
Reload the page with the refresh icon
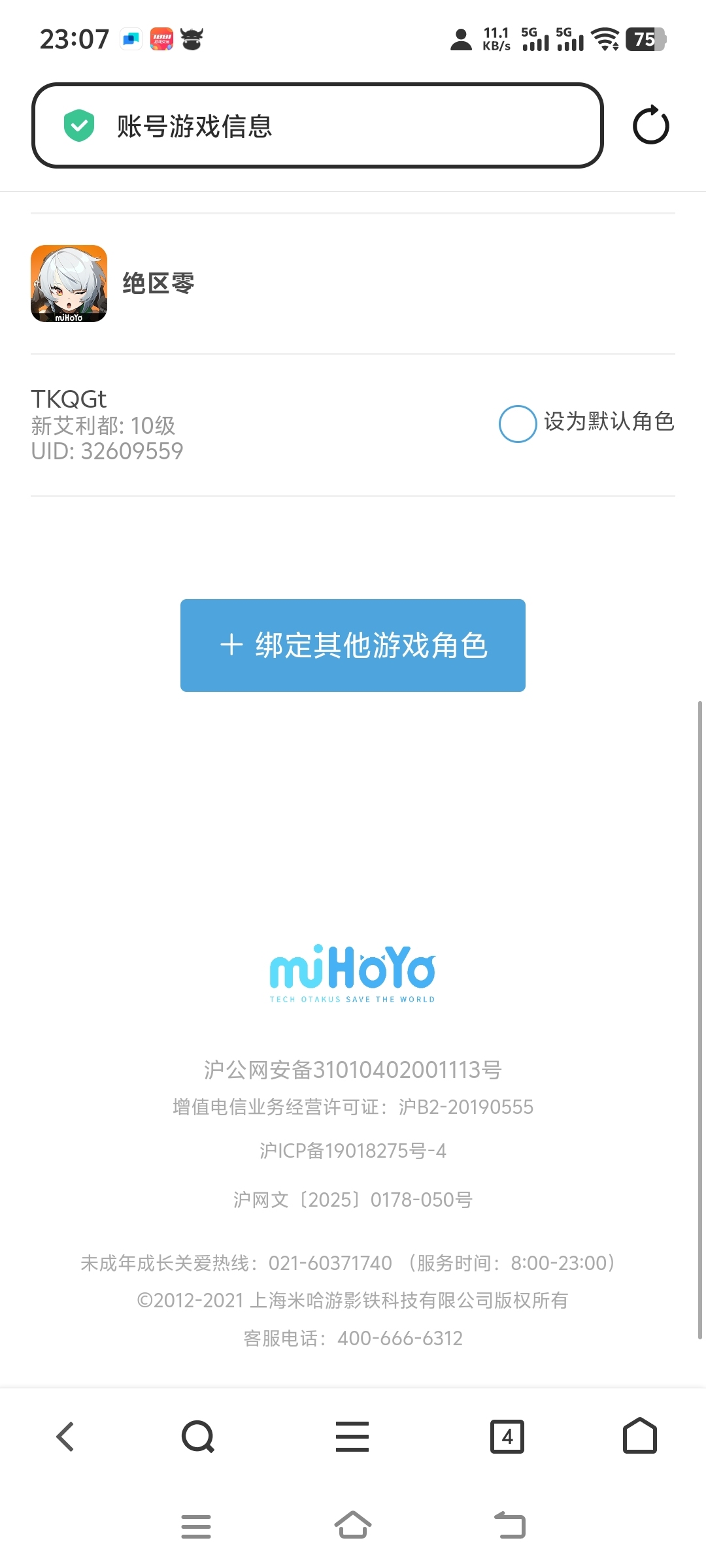point(650,125)
